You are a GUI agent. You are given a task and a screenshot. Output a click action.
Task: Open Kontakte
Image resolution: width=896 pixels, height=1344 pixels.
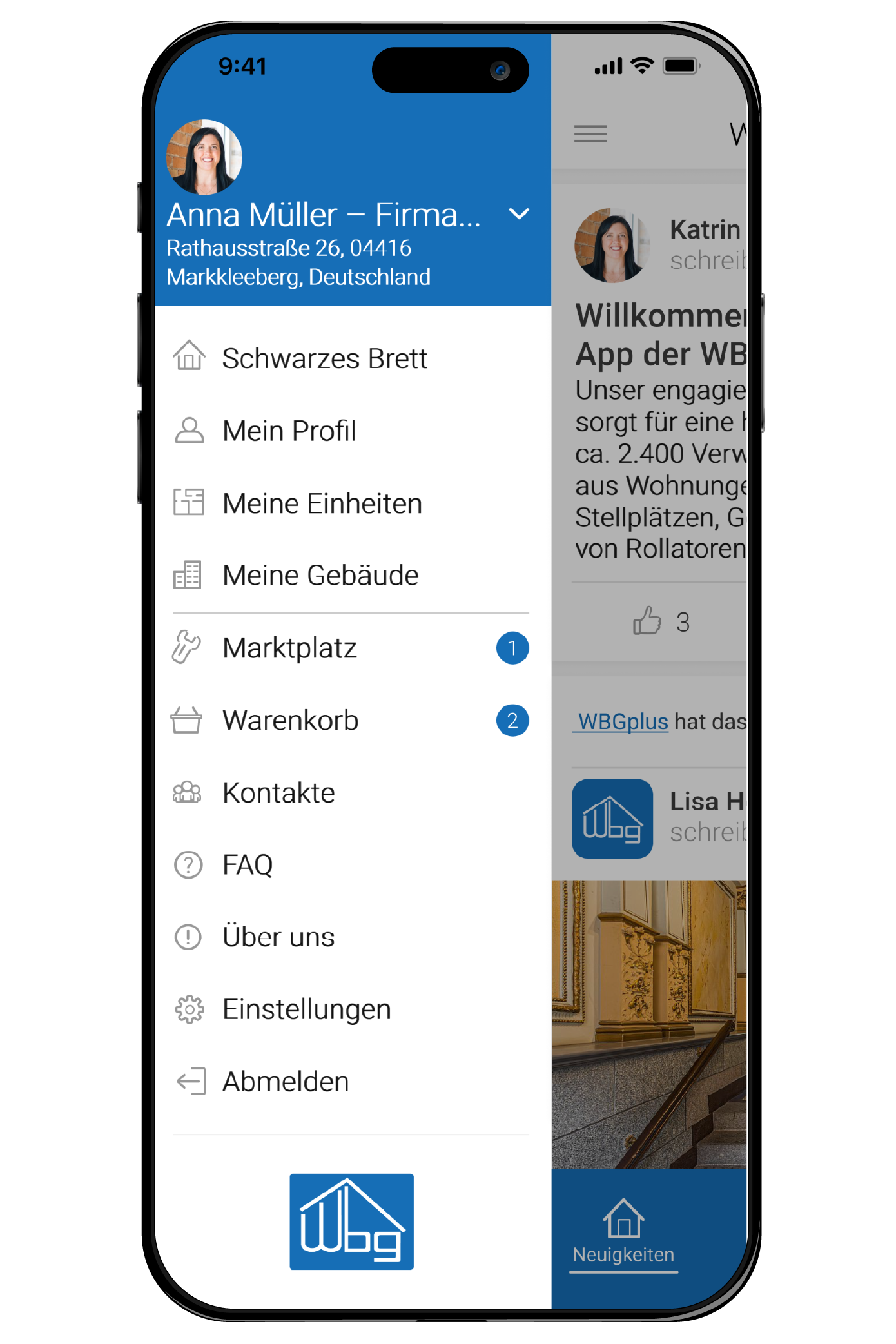tap(278, 793)
